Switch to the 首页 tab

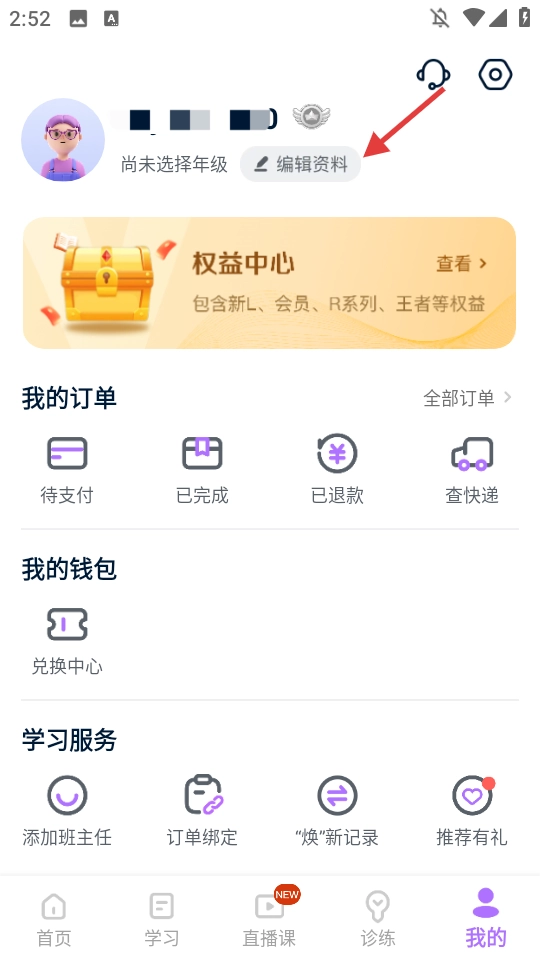click(x=54, y=919)
